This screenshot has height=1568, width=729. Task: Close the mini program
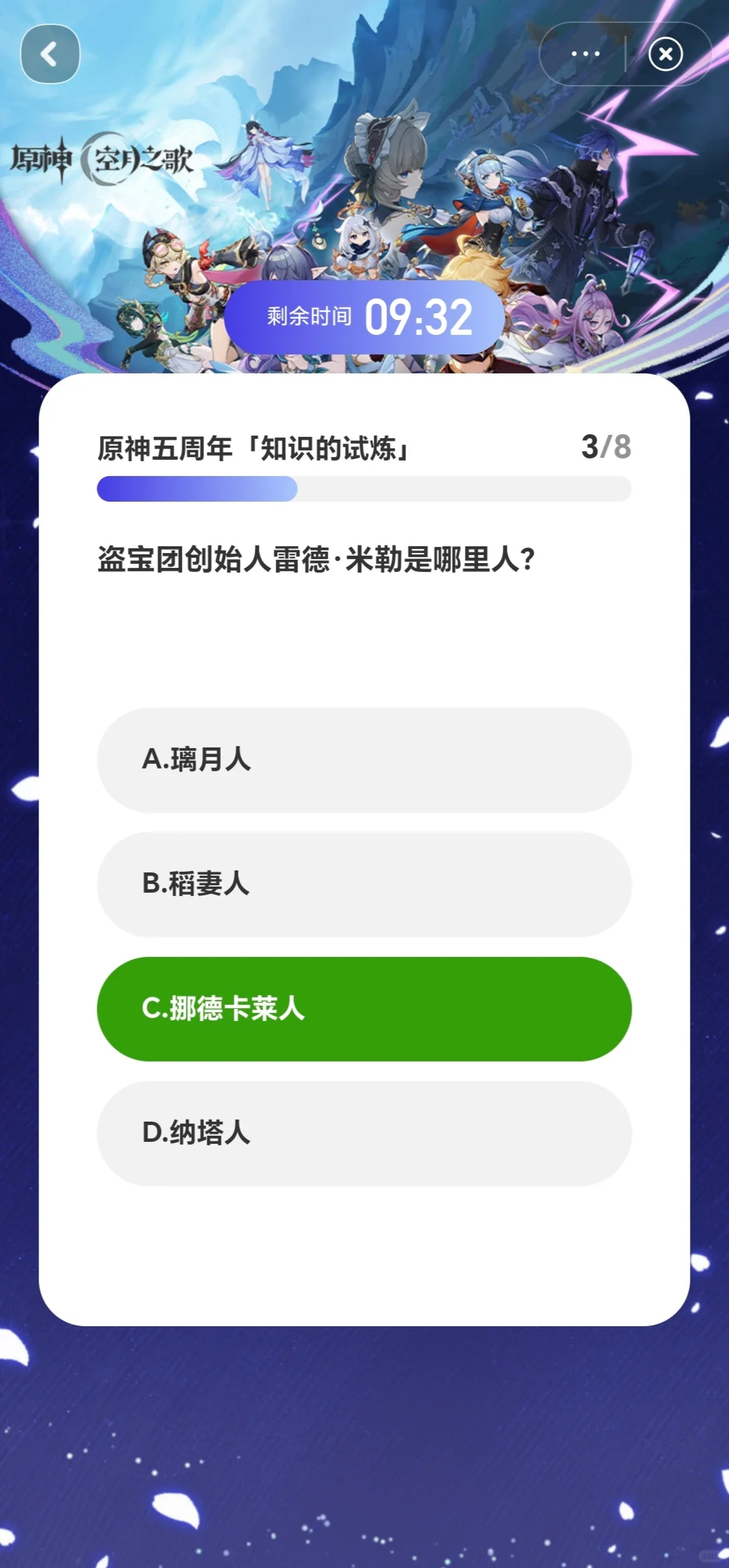tap(665, 54)
